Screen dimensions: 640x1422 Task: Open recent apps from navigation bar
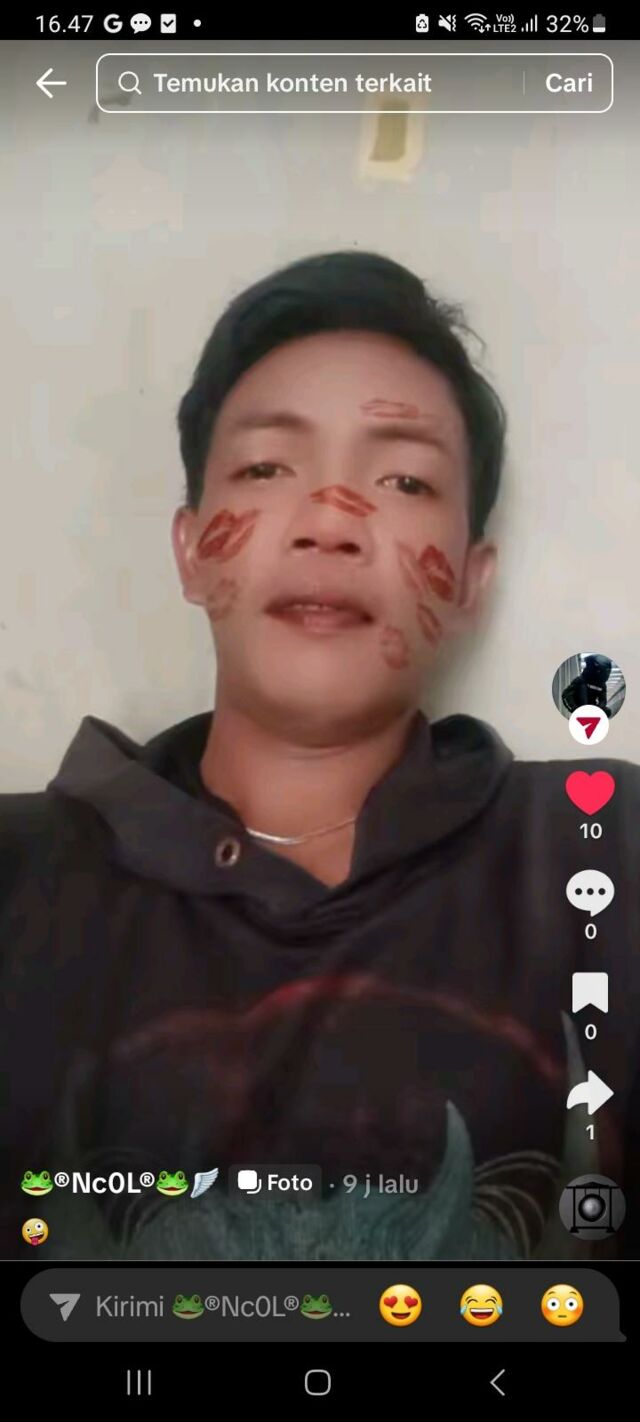point(139,1382)
